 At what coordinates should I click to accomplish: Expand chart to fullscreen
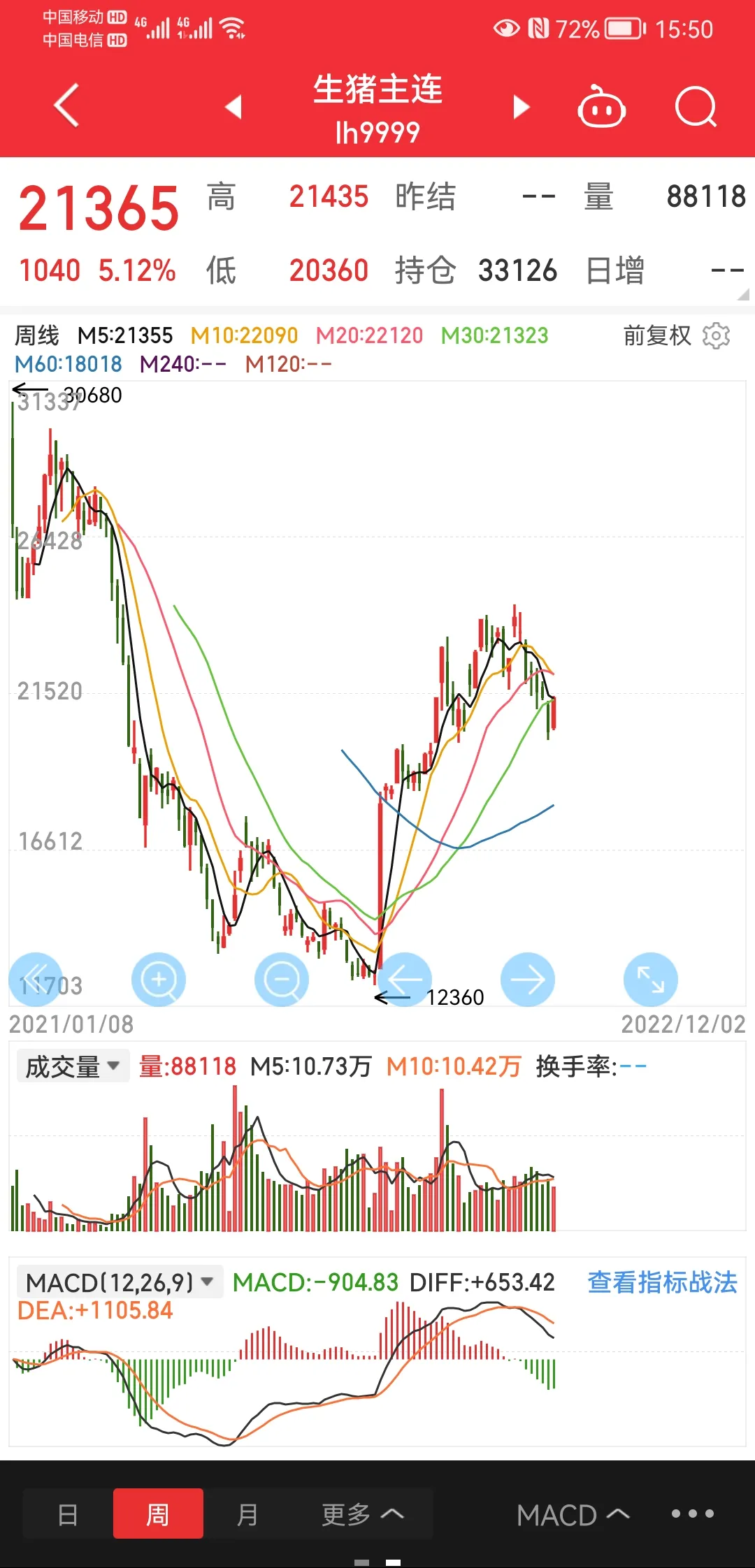pos(651,979)
